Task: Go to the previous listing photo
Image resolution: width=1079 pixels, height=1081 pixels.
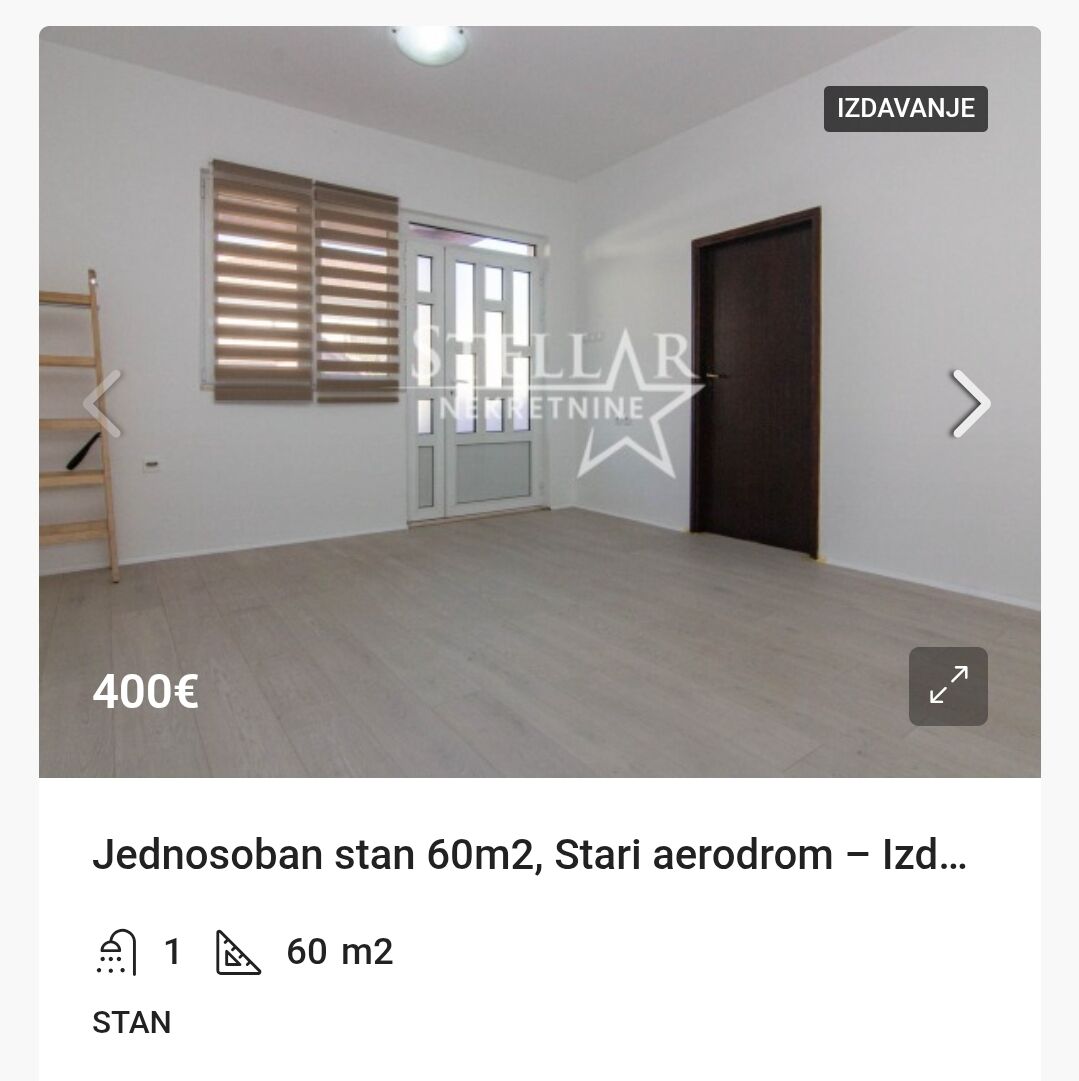Action: click(103, 404)
